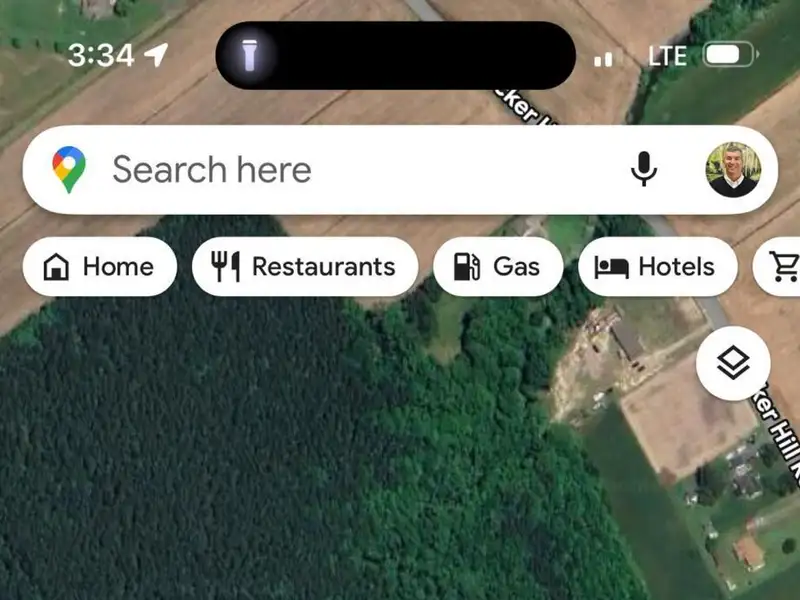
Task: Start voice search with the microphone
Action: (x=644, y=170)
